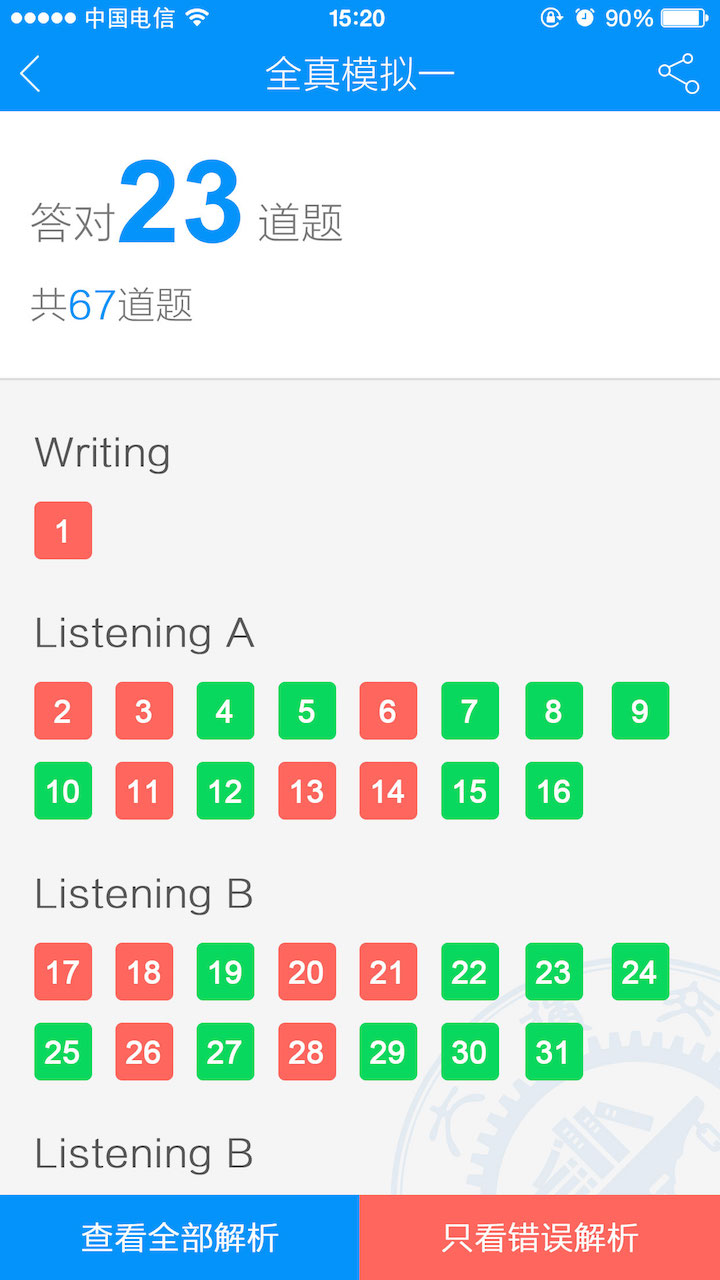Tap 只看错误解析 to view wrong answers only

click(x=540, y=1237)
